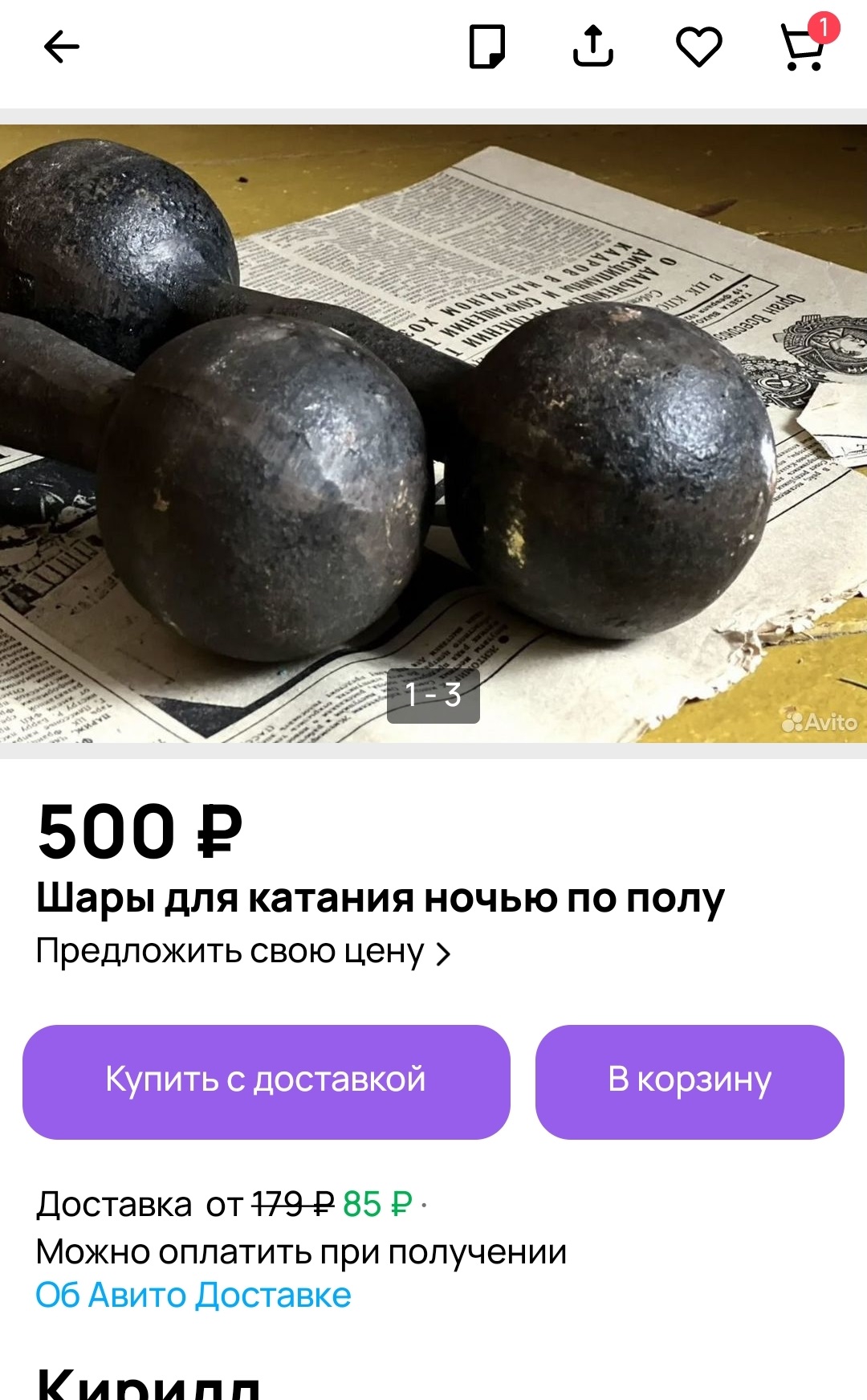Add the listing to favorites with the heart
The height and width of the screenshot is (1400, 867).
click(x=699, y=47)
